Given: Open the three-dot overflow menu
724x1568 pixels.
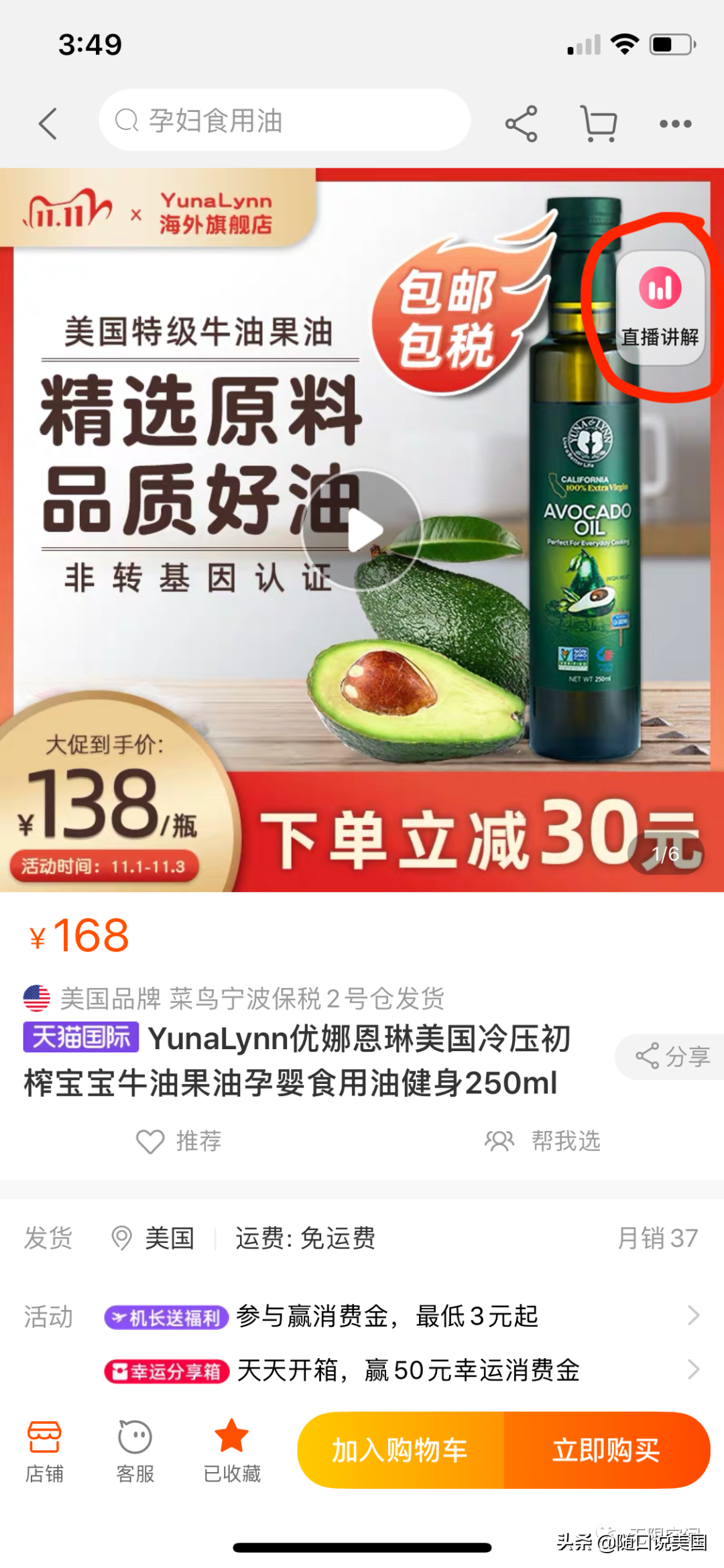Looking at the screenshot, I should click(x=675, y=123).
